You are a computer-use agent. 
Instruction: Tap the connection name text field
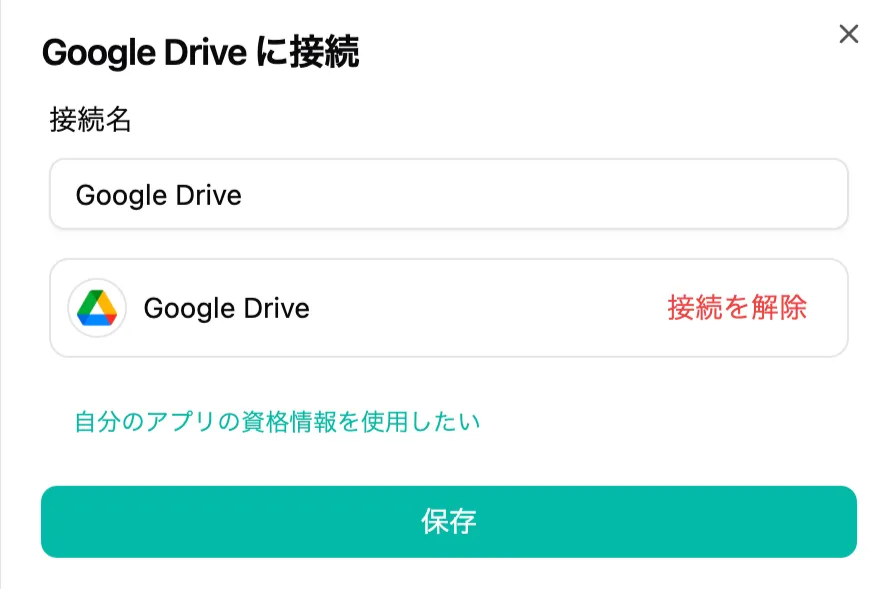448,194
